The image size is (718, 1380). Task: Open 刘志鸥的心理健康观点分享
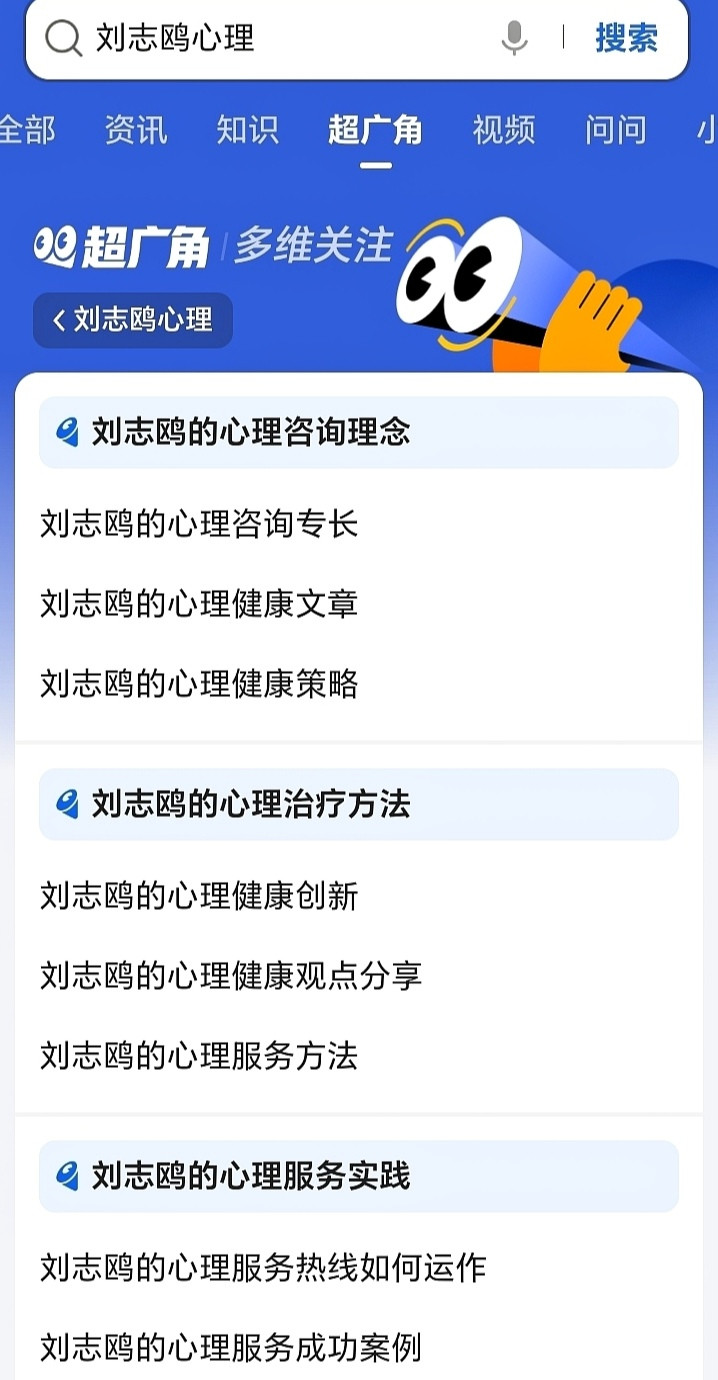tap(231, 976)
